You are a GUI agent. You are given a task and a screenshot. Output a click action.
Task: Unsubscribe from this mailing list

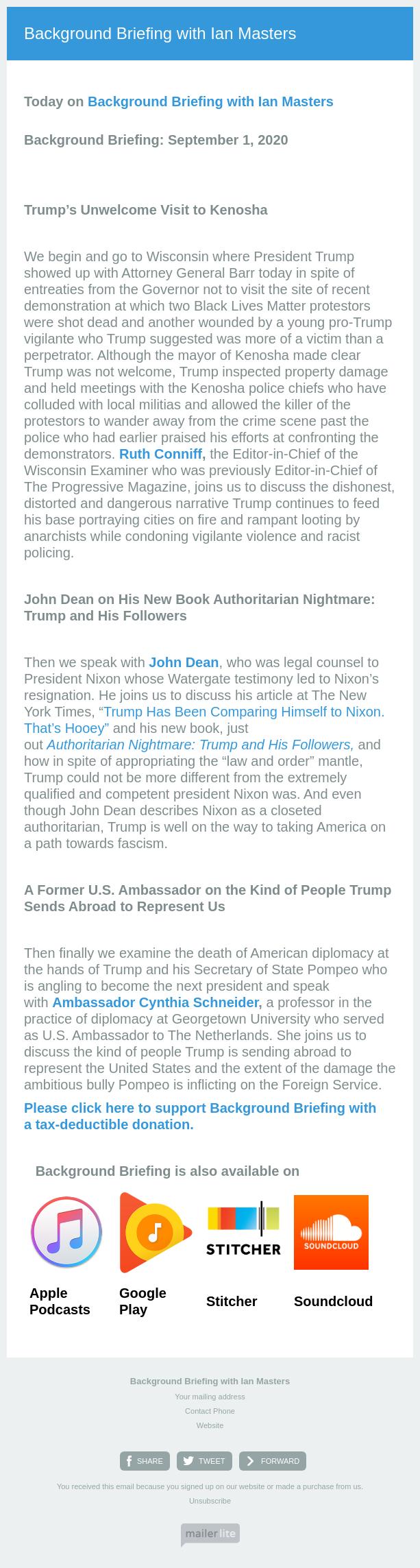coord(210,1500)
